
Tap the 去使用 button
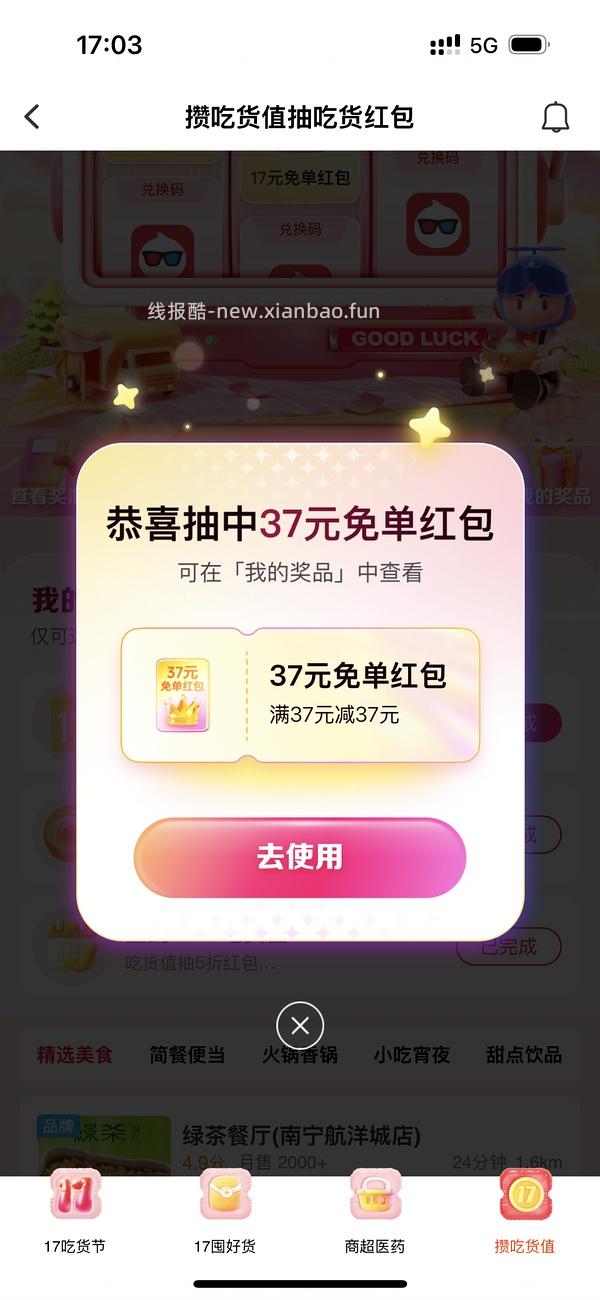point(300,857)
